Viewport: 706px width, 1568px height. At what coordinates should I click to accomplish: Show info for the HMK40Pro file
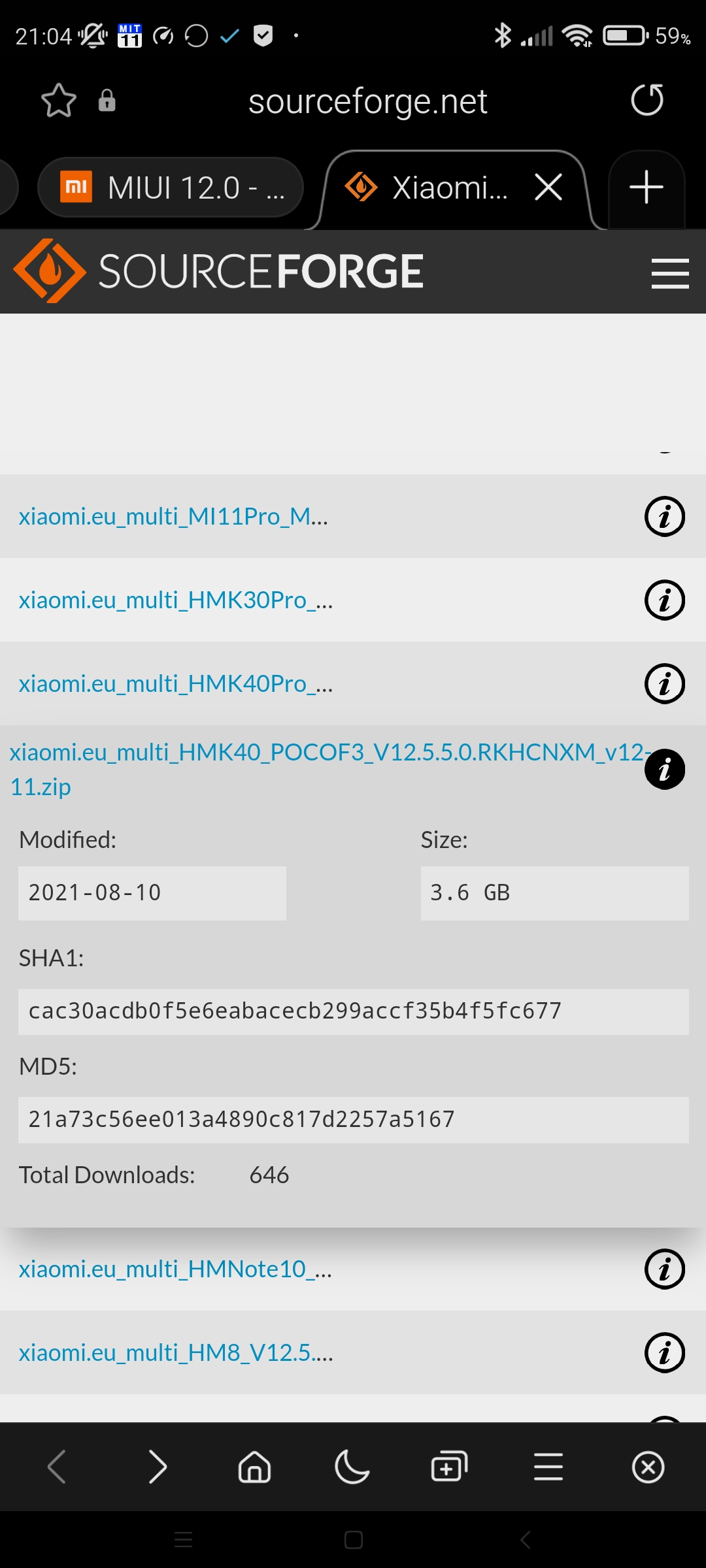point(664,684)
